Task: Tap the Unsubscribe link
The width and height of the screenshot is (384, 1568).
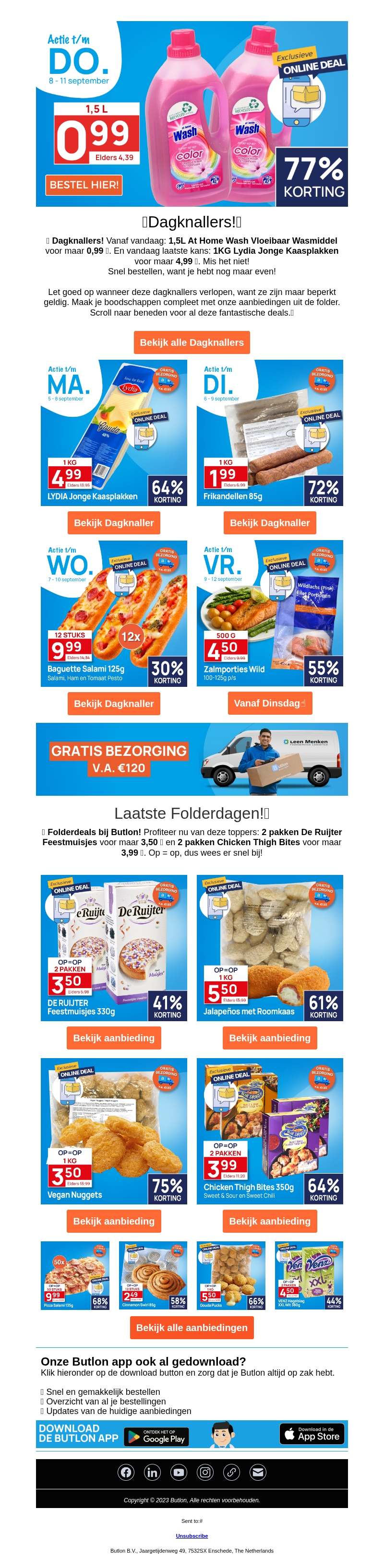Action: (192, 1535)
